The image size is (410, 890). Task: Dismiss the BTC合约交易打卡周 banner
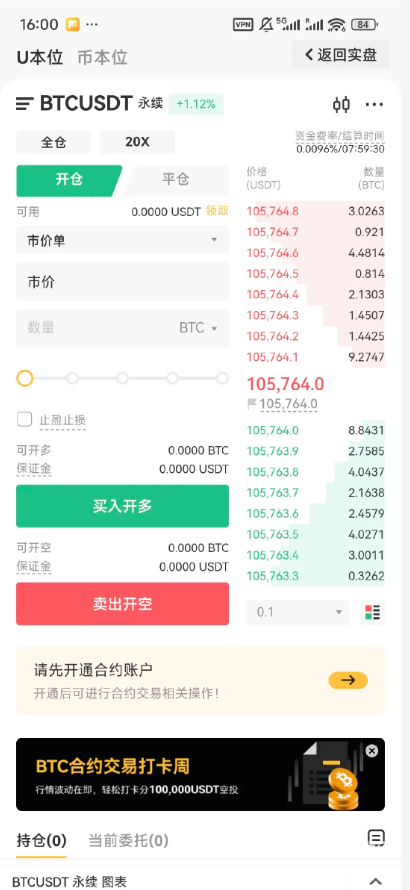pyautogui.click(x=371, y=751)
